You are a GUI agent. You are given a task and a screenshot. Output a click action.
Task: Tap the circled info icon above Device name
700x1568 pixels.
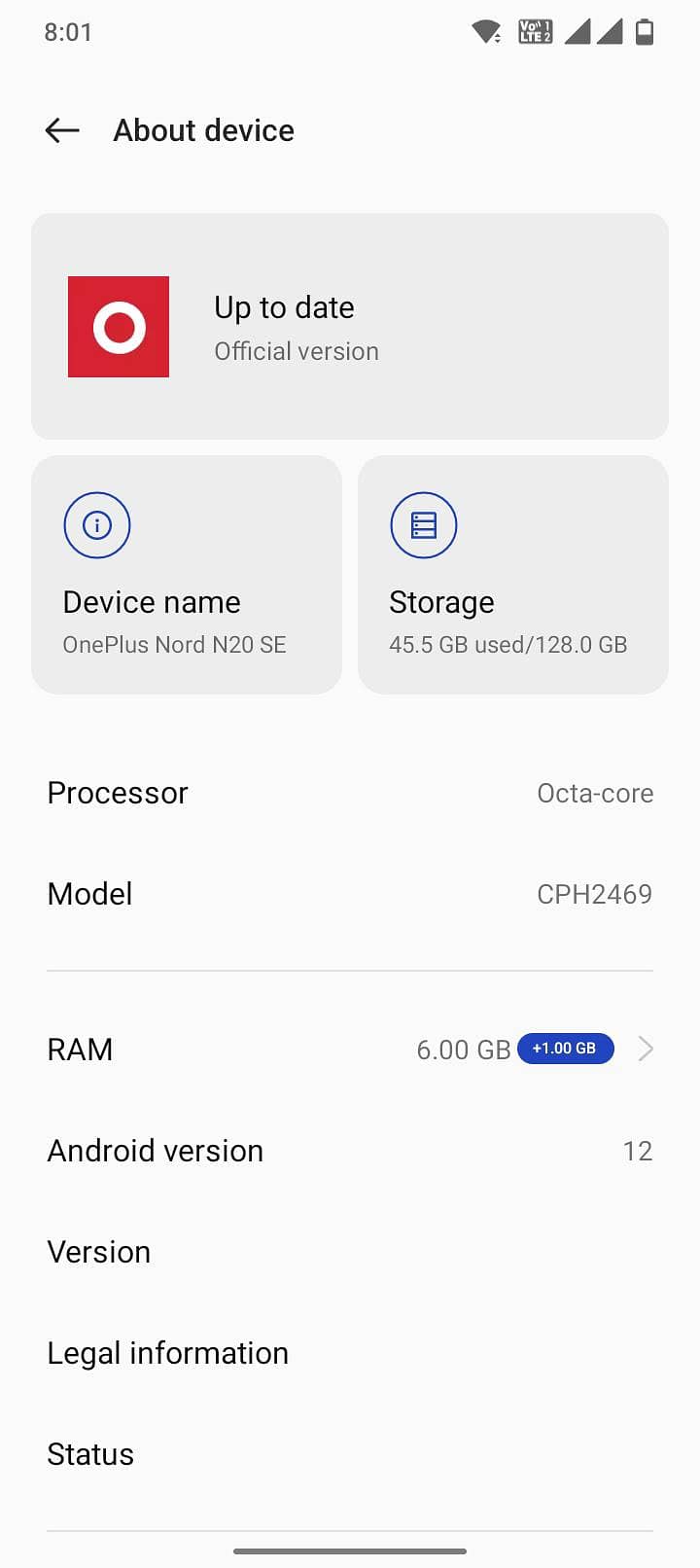click(x=96, y=524)
